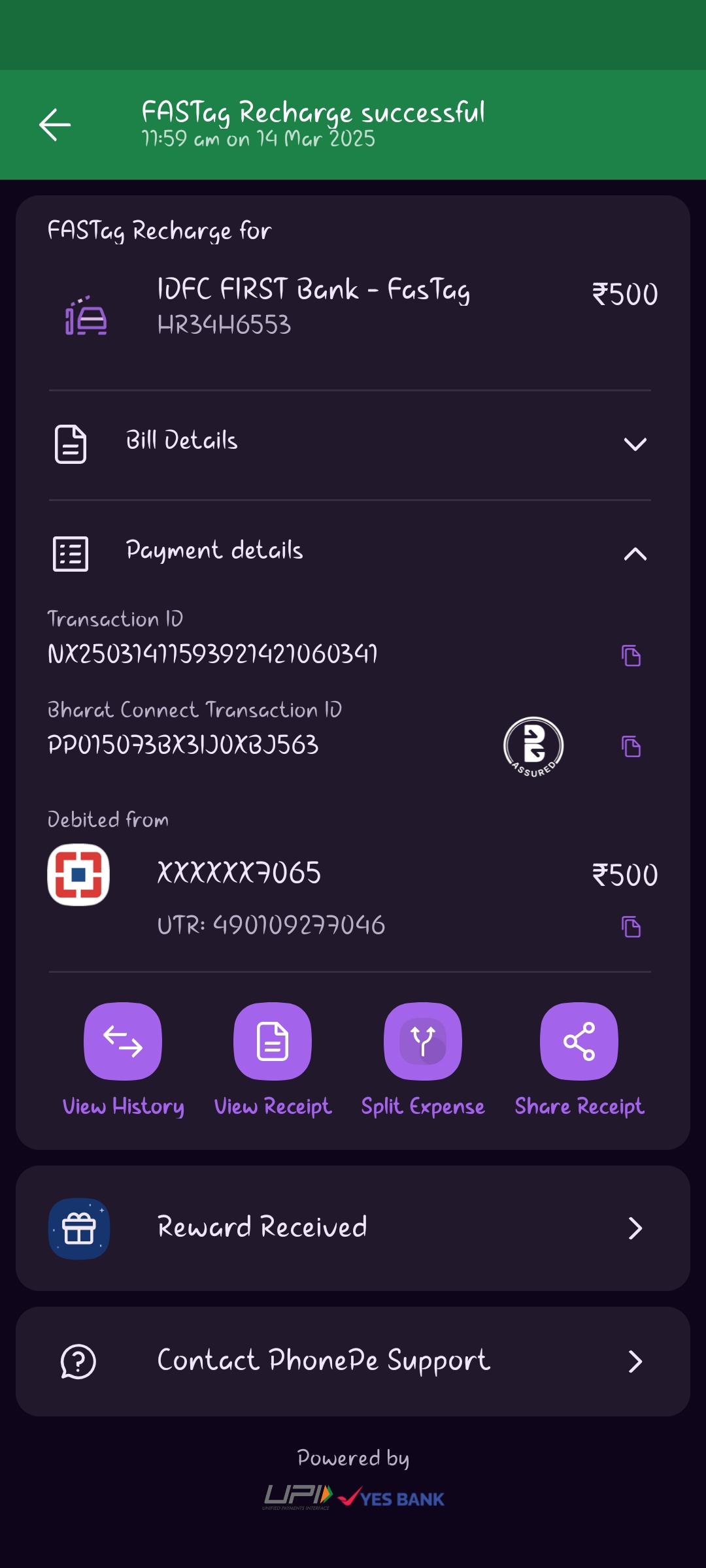This screenshot has height=1568, width=706.
Task: Copy the UTR number
Action: tap(631, 926)
